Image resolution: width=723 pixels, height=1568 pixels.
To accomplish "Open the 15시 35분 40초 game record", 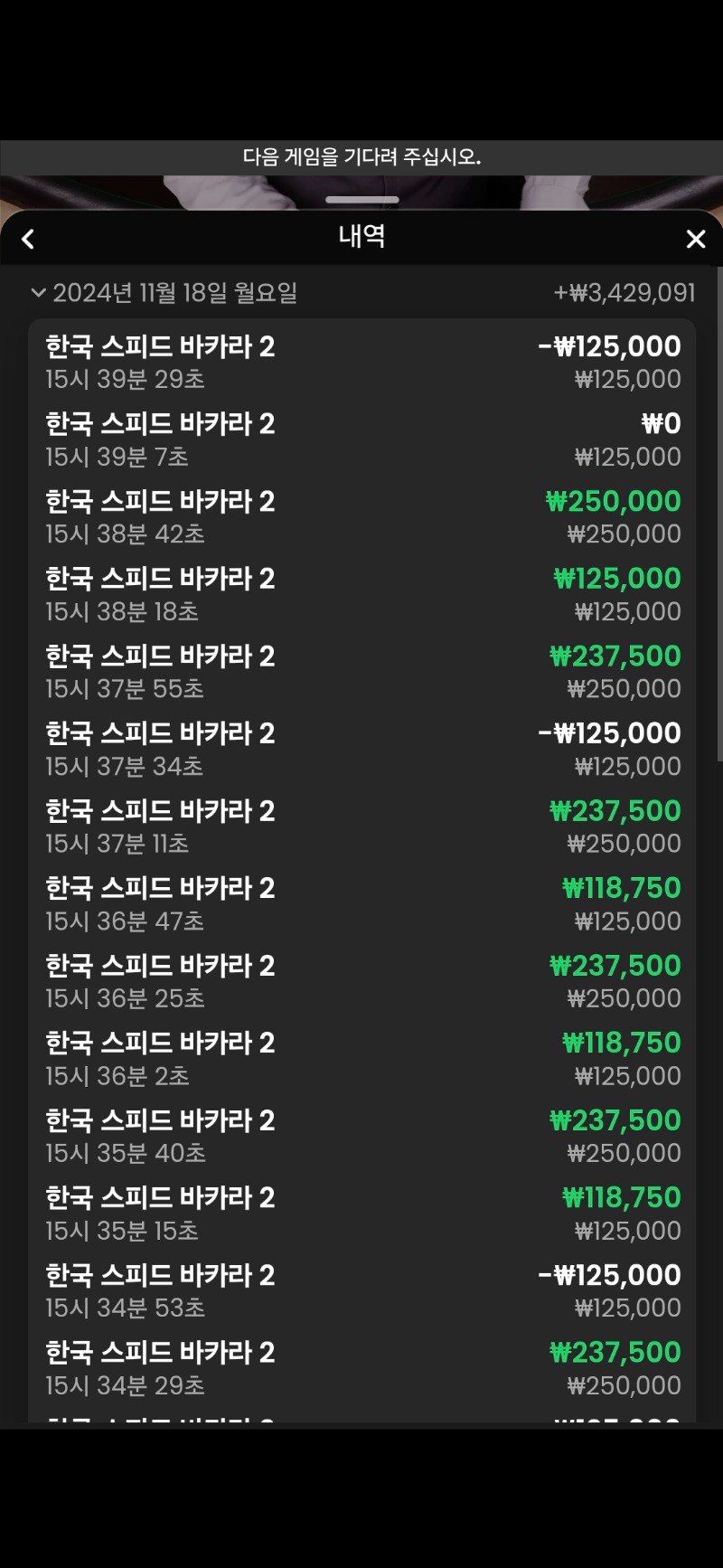I will [361, 1136].
